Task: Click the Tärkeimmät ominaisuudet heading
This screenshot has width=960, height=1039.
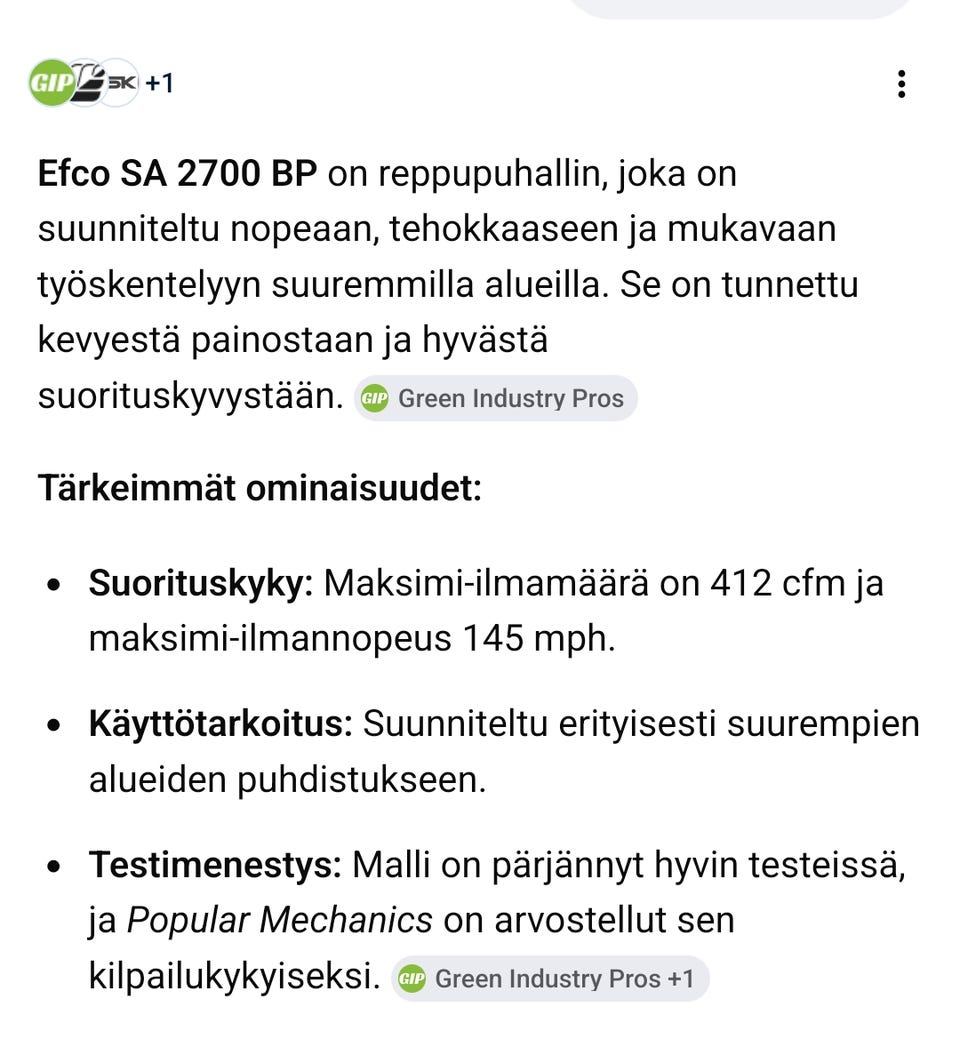Action: [x=260, y=488]
